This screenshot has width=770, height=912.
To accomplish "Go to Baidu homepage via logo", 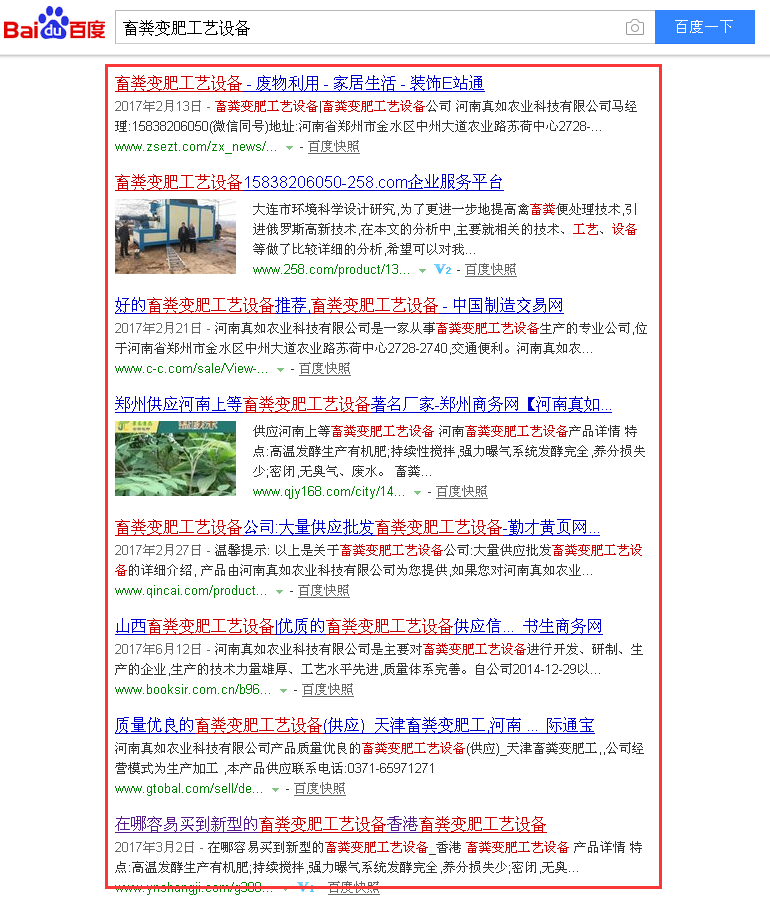I will 55,27.
